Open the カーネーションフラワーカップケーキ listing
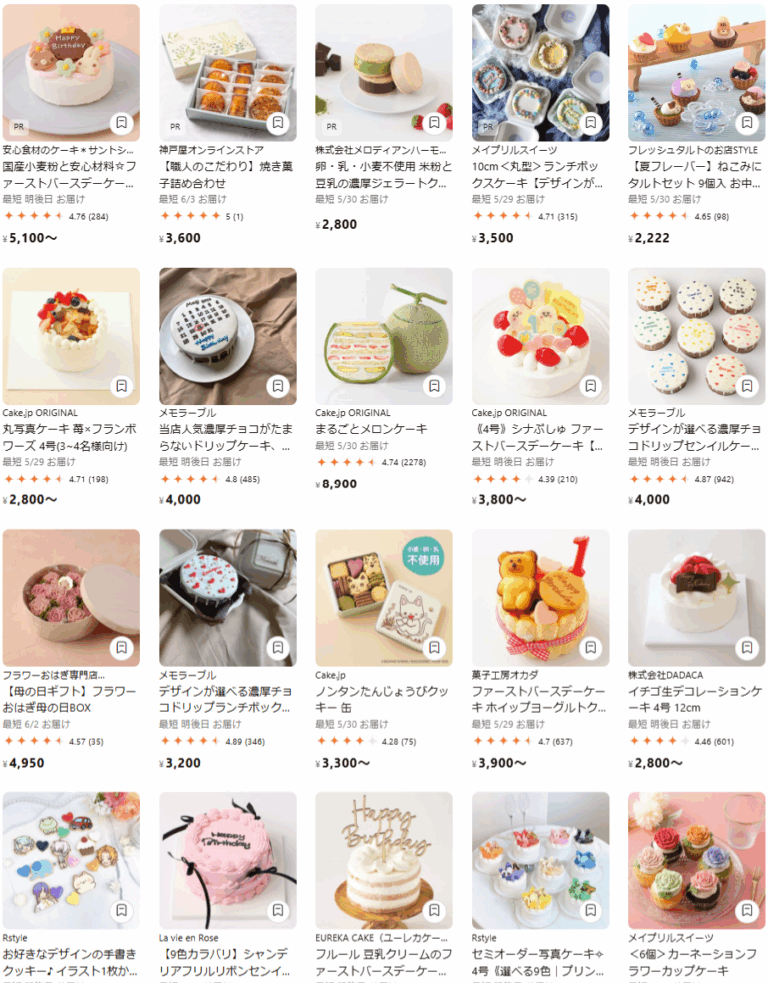Image resolution: width=768 pixels, height=983 pixels. pos(696,860)
